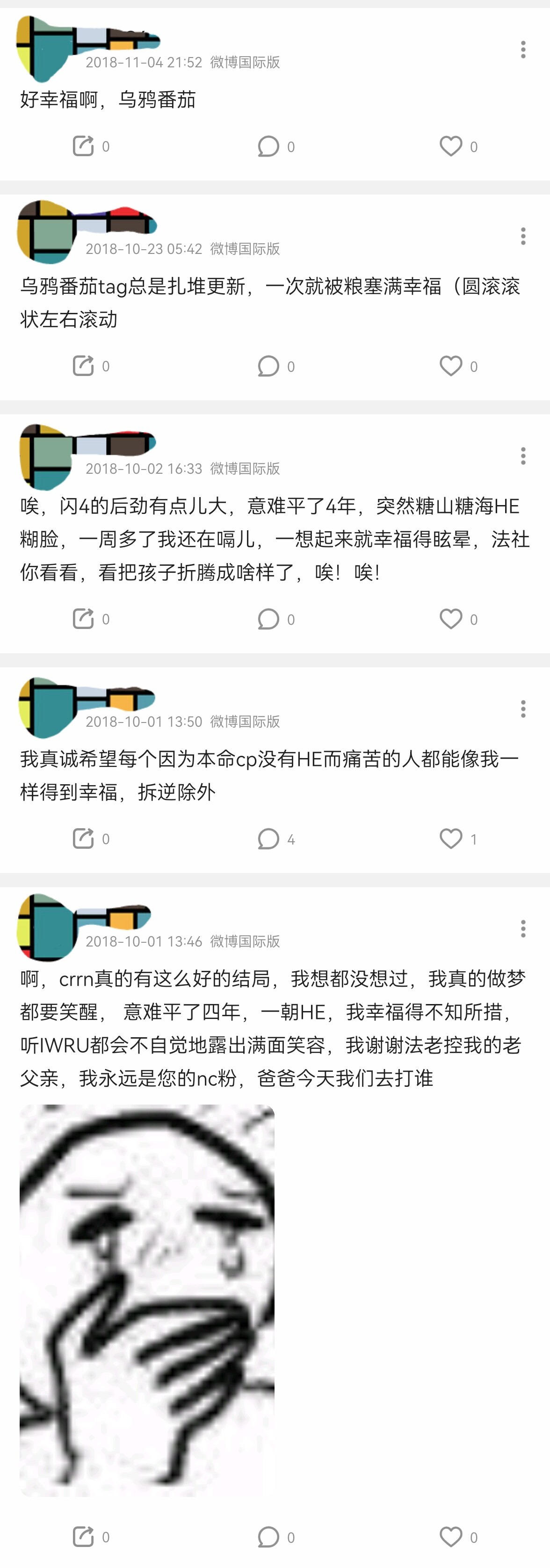Enlarge the crying meme image in the post
The height and width of the screenshot is (1568, 550).
[x=147, y=1300]
